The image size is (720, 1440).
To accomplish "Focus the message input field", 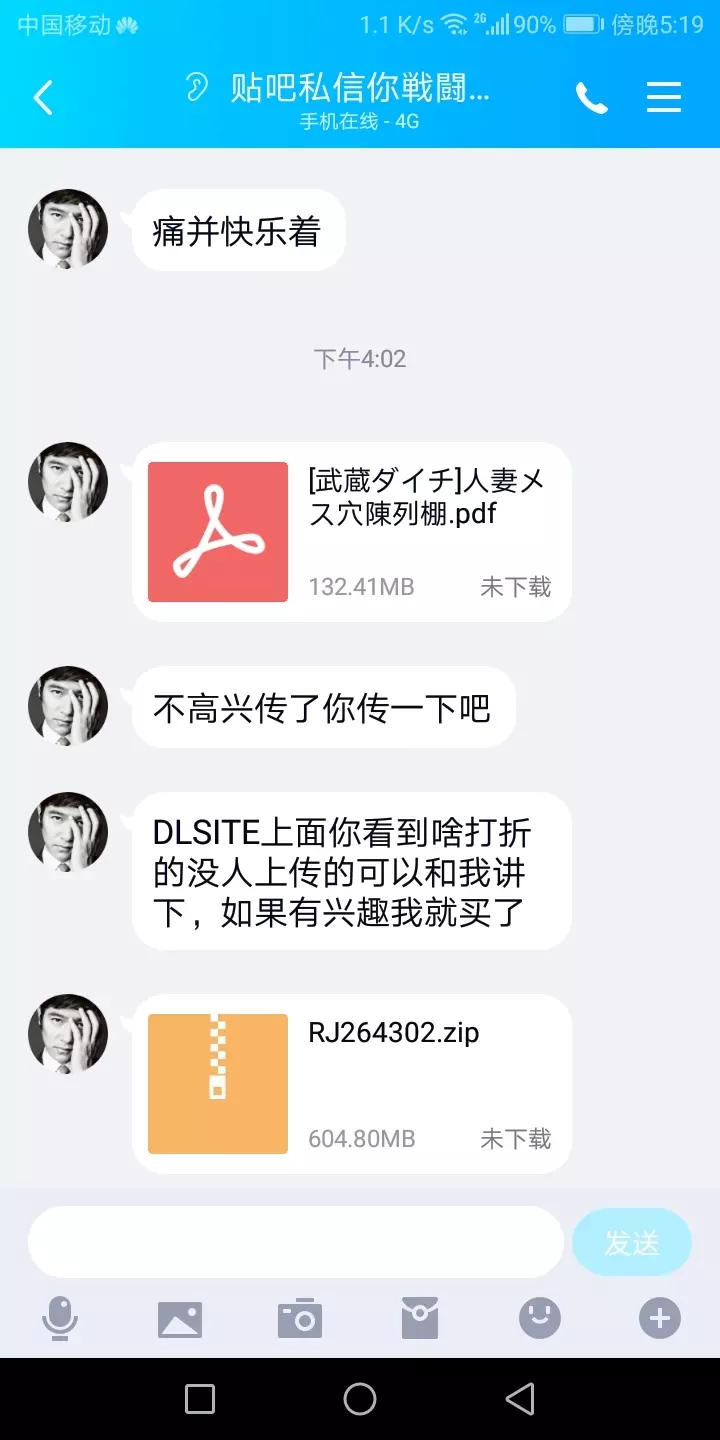I will [x=295, y=1242].
